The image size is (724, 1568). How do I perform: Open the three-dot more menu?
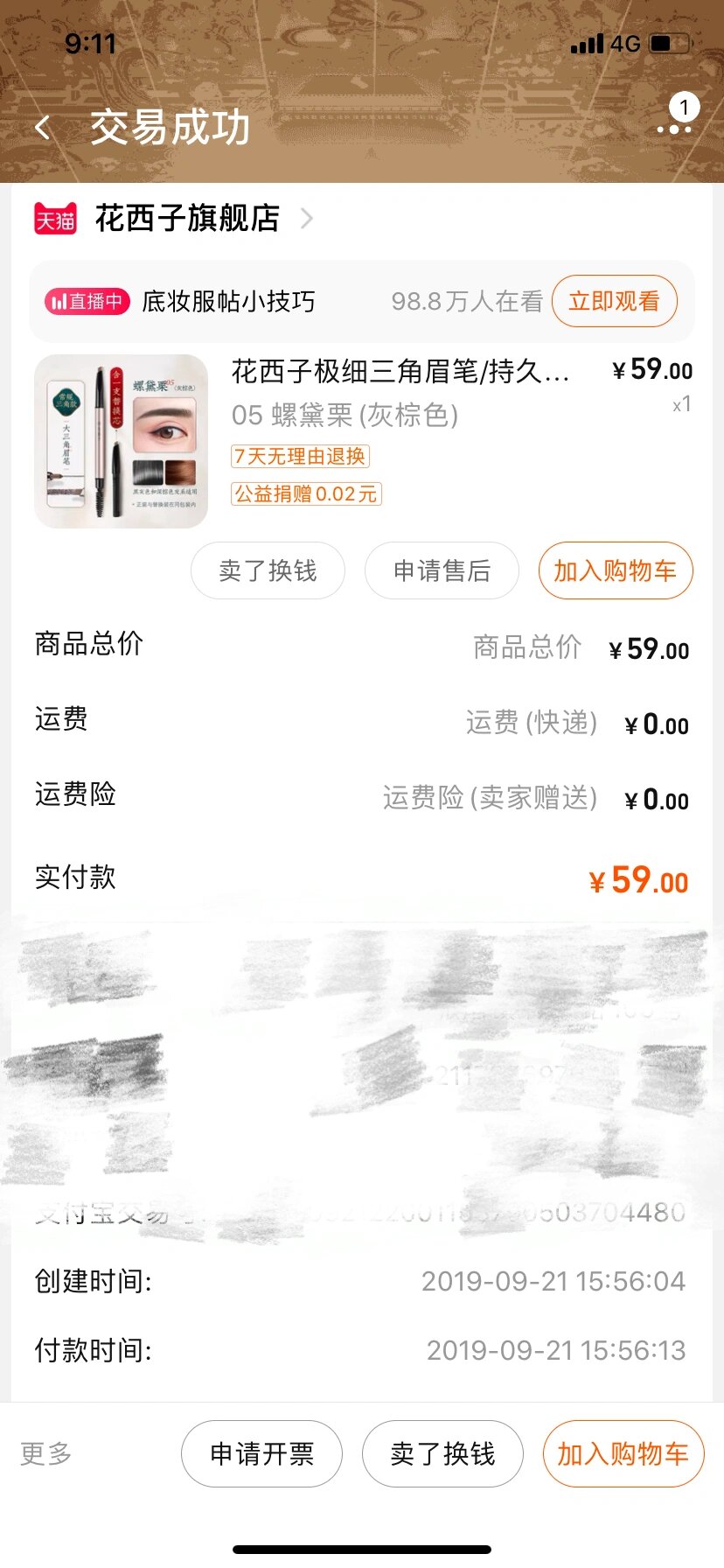(x=674, y=129)
